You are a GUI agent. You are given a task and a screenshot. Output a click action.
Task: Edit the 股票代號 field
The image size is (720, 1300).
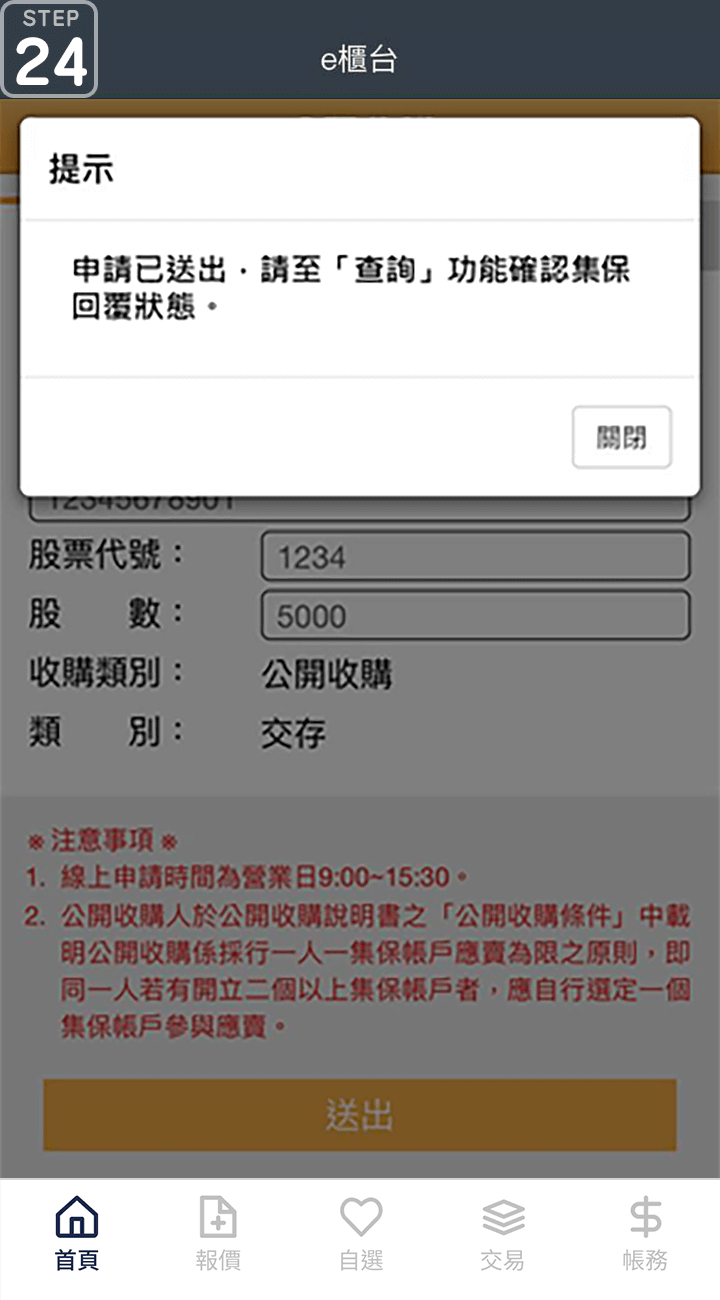pyautogui.click(x=475, y=557)
